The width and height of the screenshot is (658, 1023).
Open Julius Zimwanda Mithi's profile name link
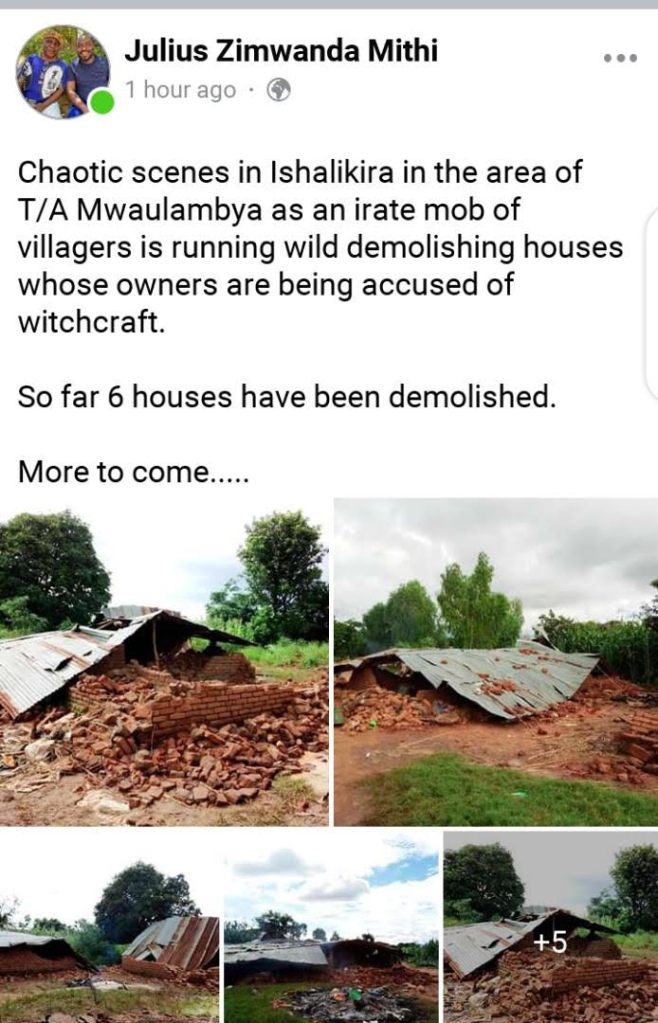point(281,51)
